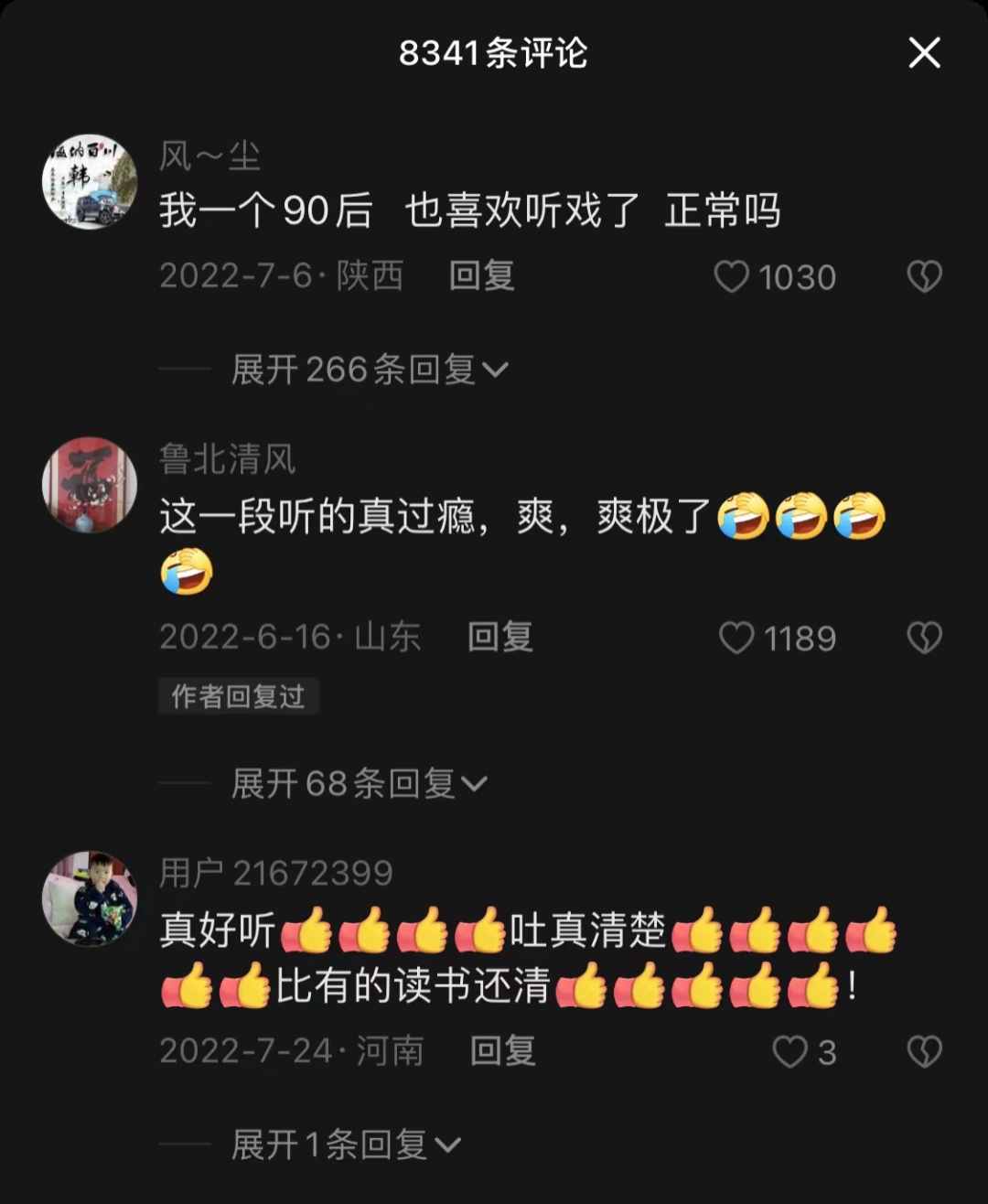Image resolution: width=988 pixels, height=1204 pixels.
Task: Open 风～尘's profile avatar
Action: coord(90,181)
